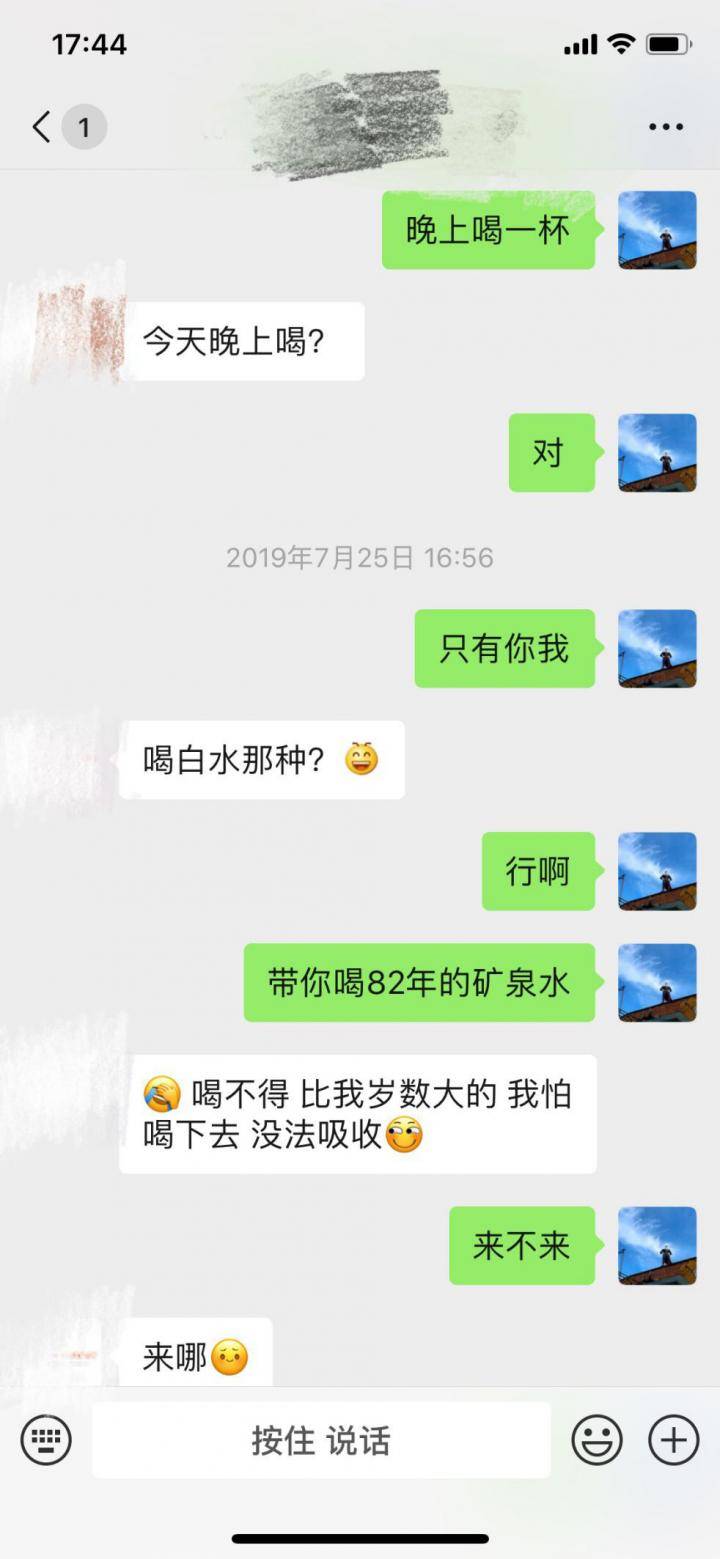Tap the avatar beside the '来不来' message
Screen dimensions: 720x1559
coord(657,1245)
